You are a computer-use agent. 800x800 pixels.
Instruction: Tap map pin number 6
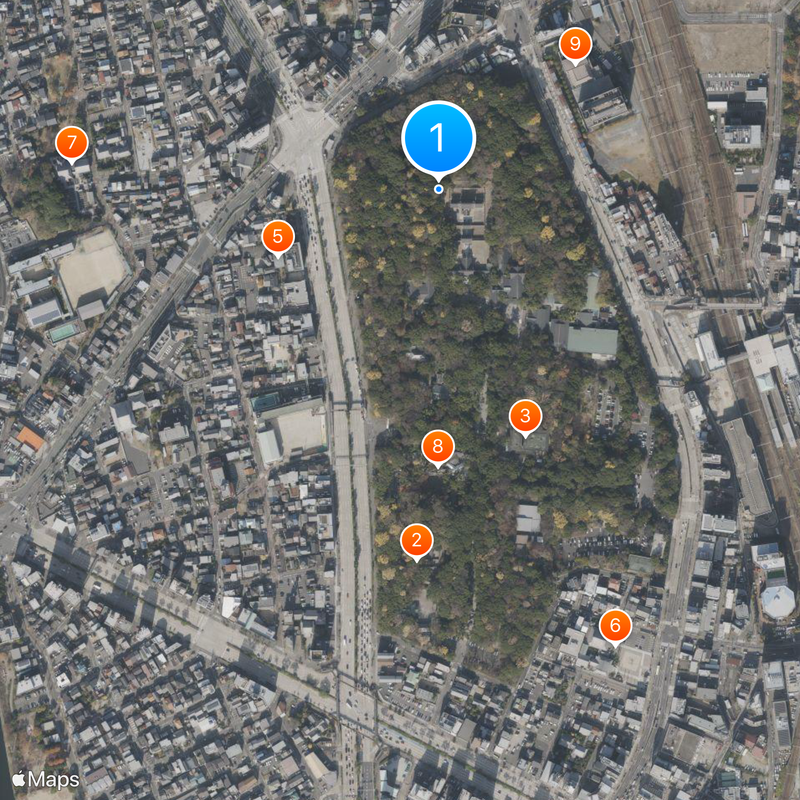coord(615,626)
